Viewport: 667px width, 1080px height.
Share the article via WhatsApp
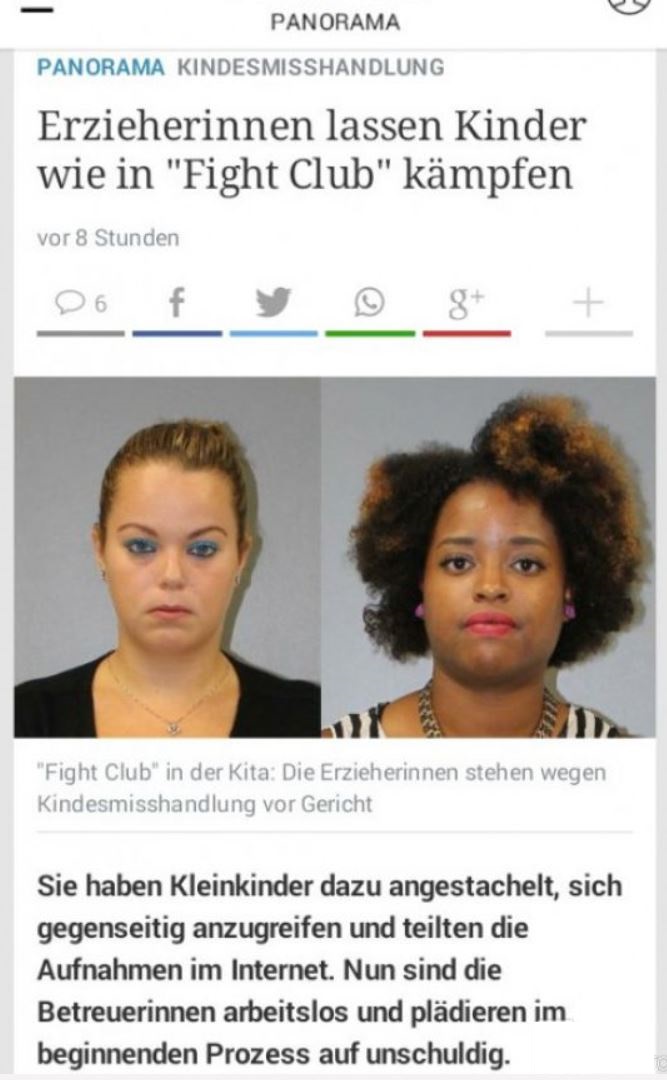[369, 303]
